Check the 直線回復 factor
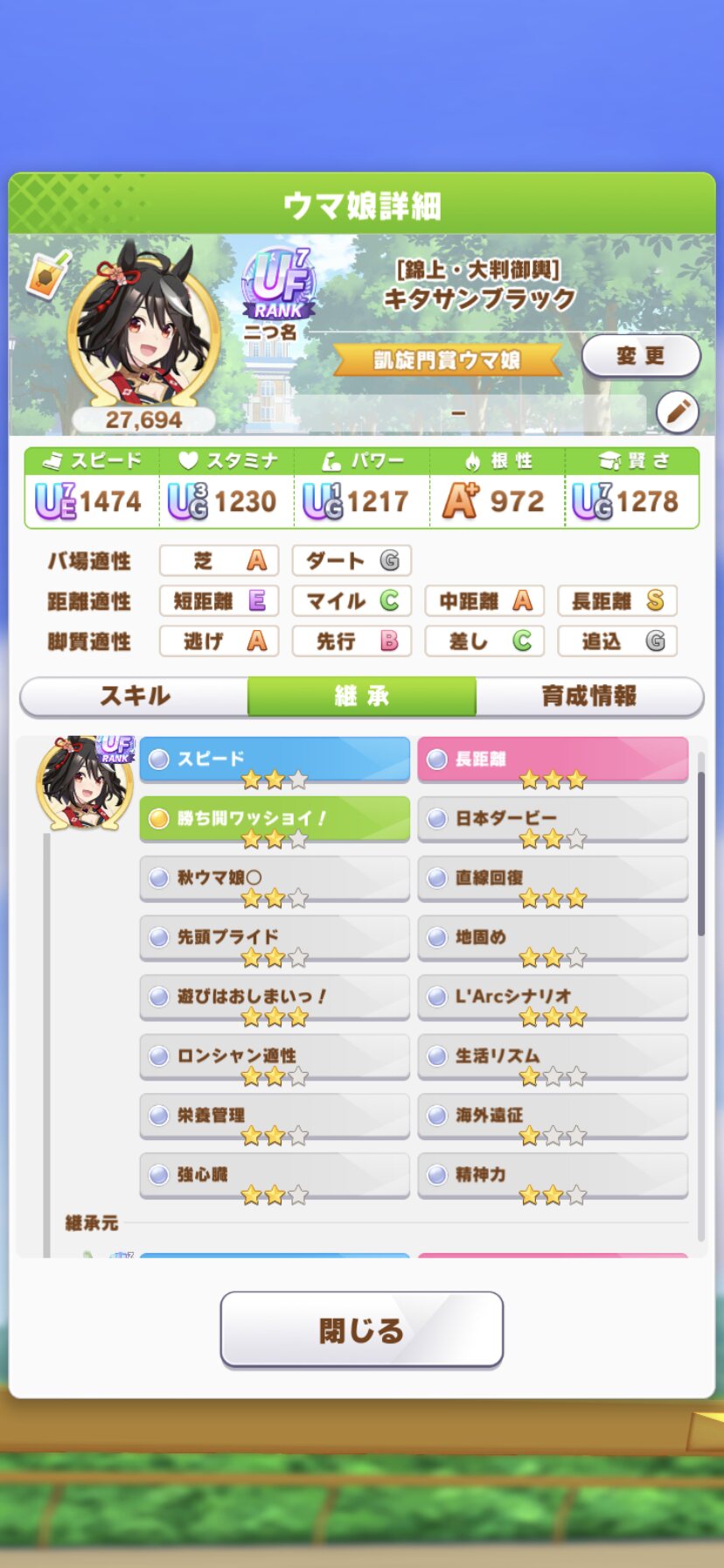This screenshot has width=724, height=1568. pos(553,878)
